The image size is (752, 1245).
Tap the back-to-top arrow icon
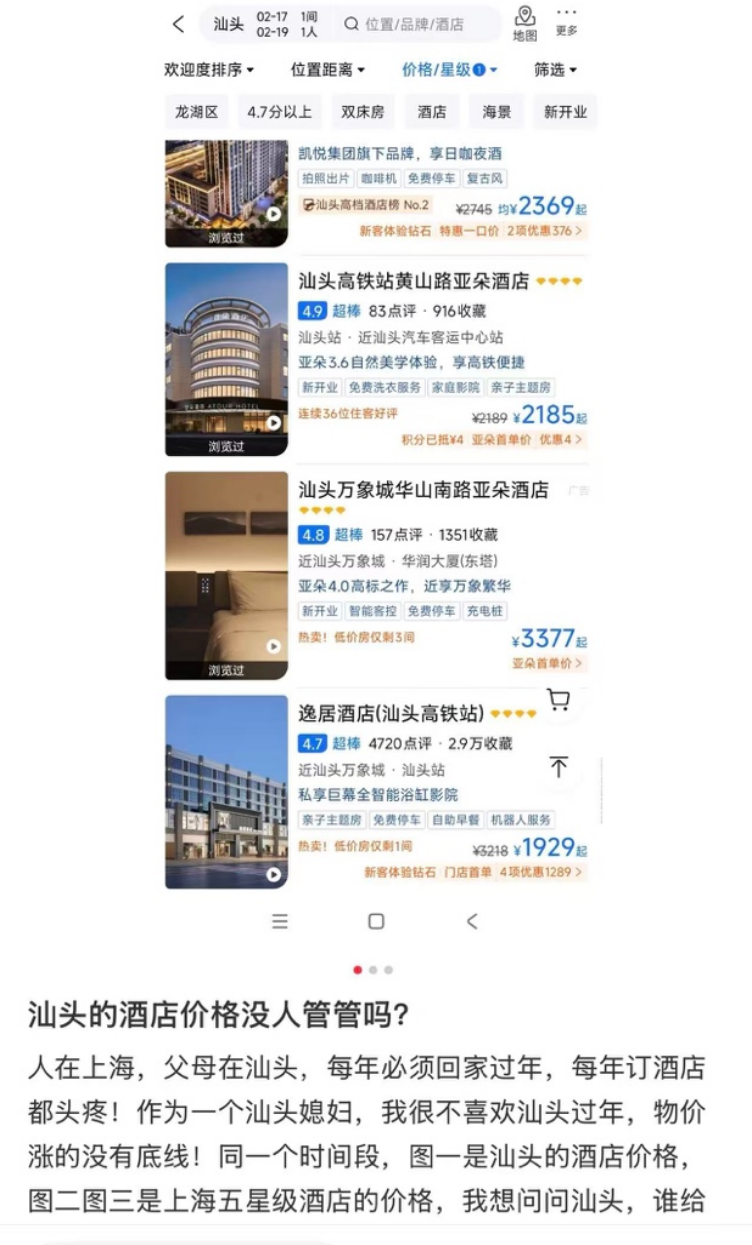click(x=560, y=766)
